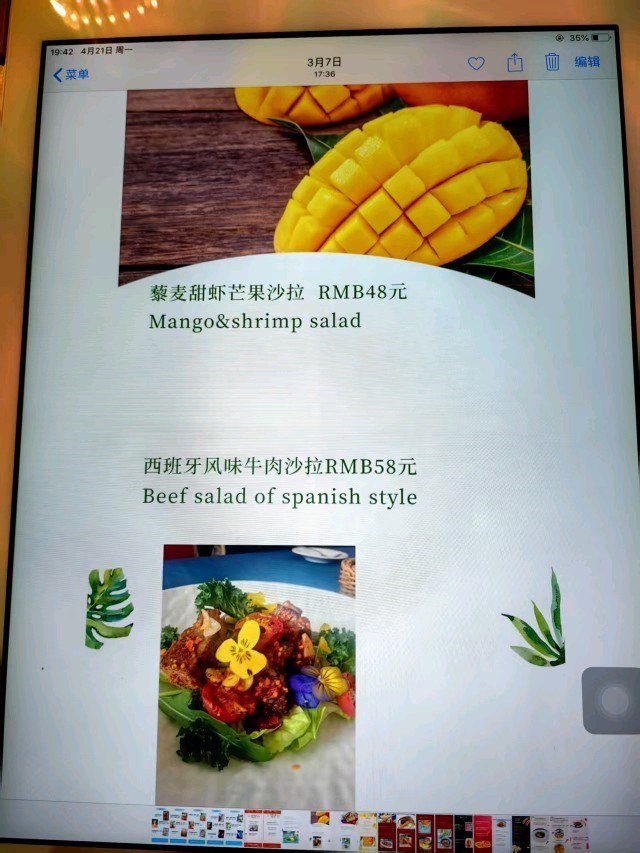Delete this photo with the trash icon
640x853 pixels.
552,62
